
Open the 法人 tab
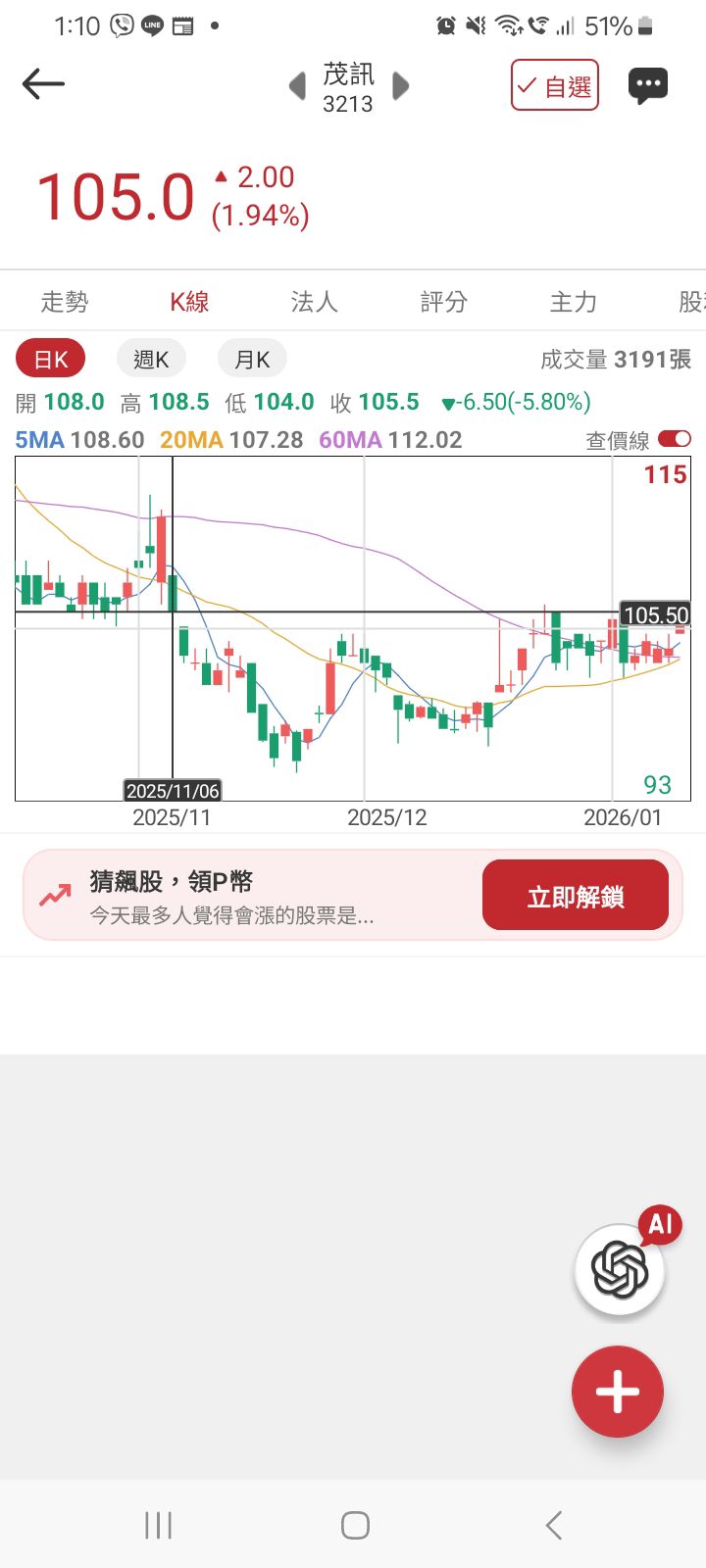pyautogui.click(x=314, y=302)
